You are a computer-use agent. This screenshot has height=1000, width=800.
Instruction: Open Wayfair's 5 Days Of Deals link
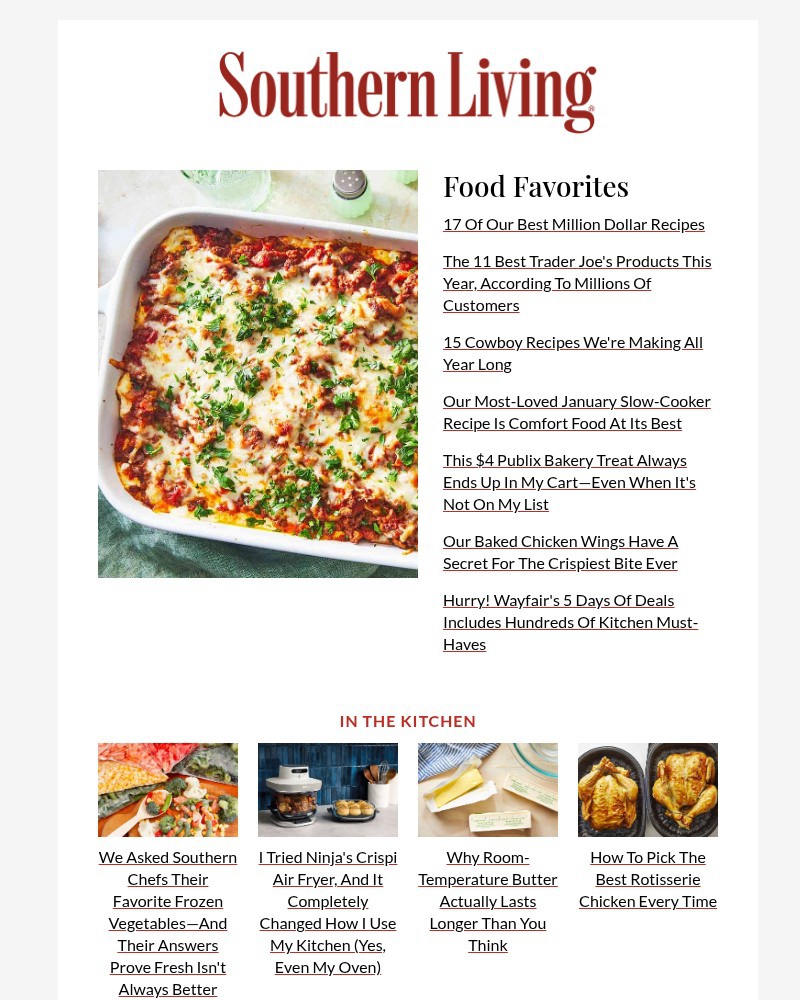pyautogui.click(x=570, y=621)
